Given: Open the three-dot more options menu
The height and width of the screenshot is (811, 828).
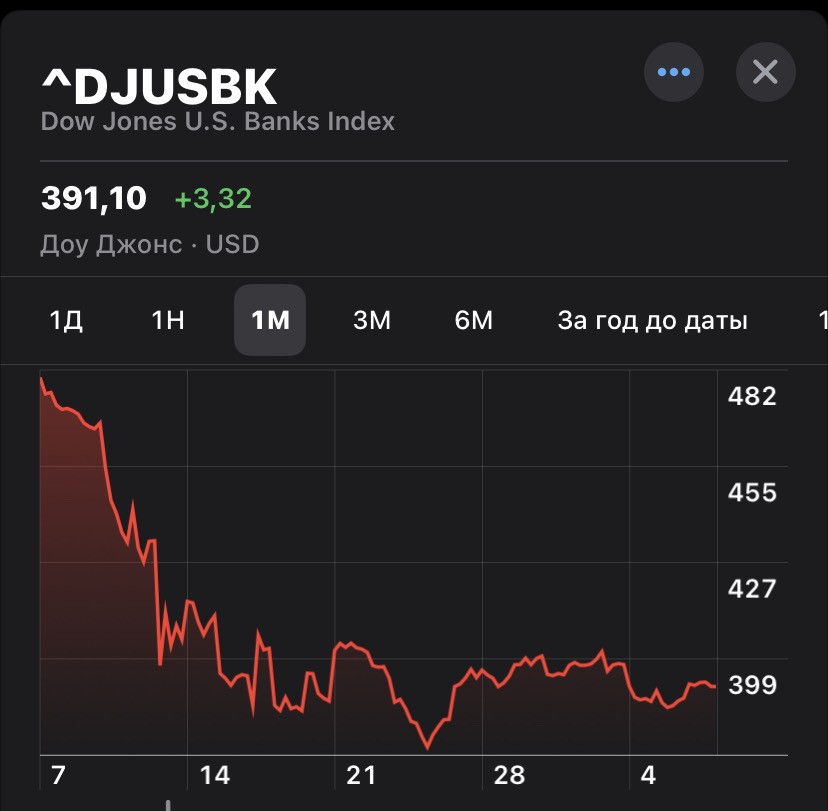Looking at the screenshot, I should point(673,72).
